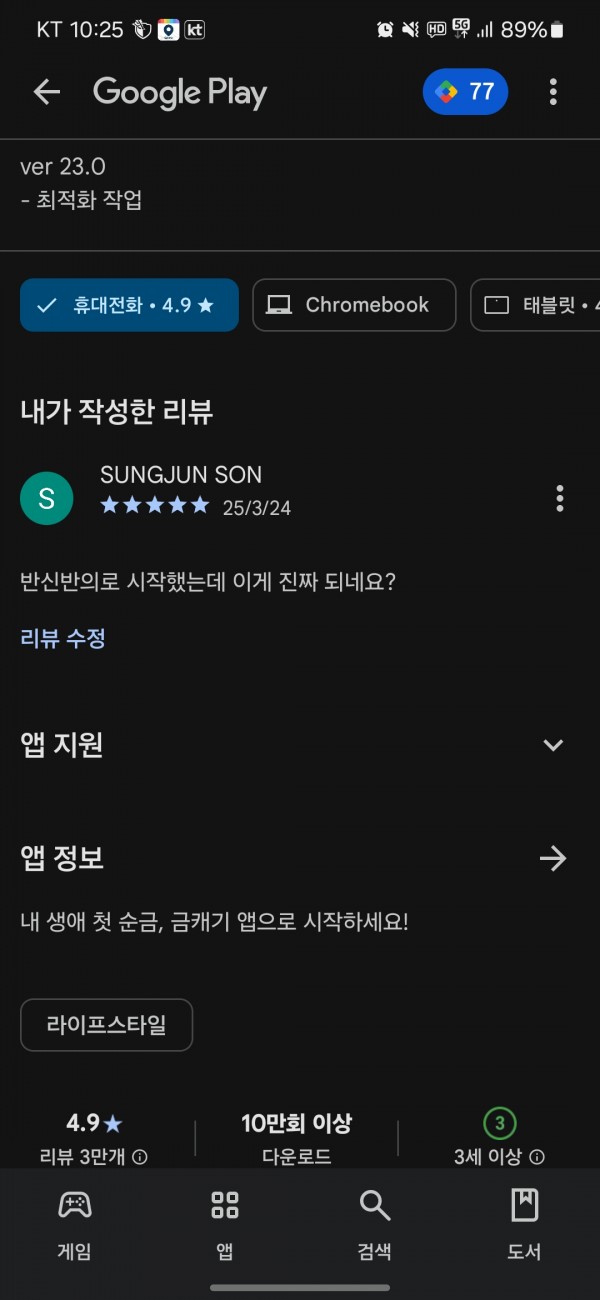The width and height of the screenshot is (600, 1300).
Task: Select the 태블릿 device chip
Action: click(536, 305)
